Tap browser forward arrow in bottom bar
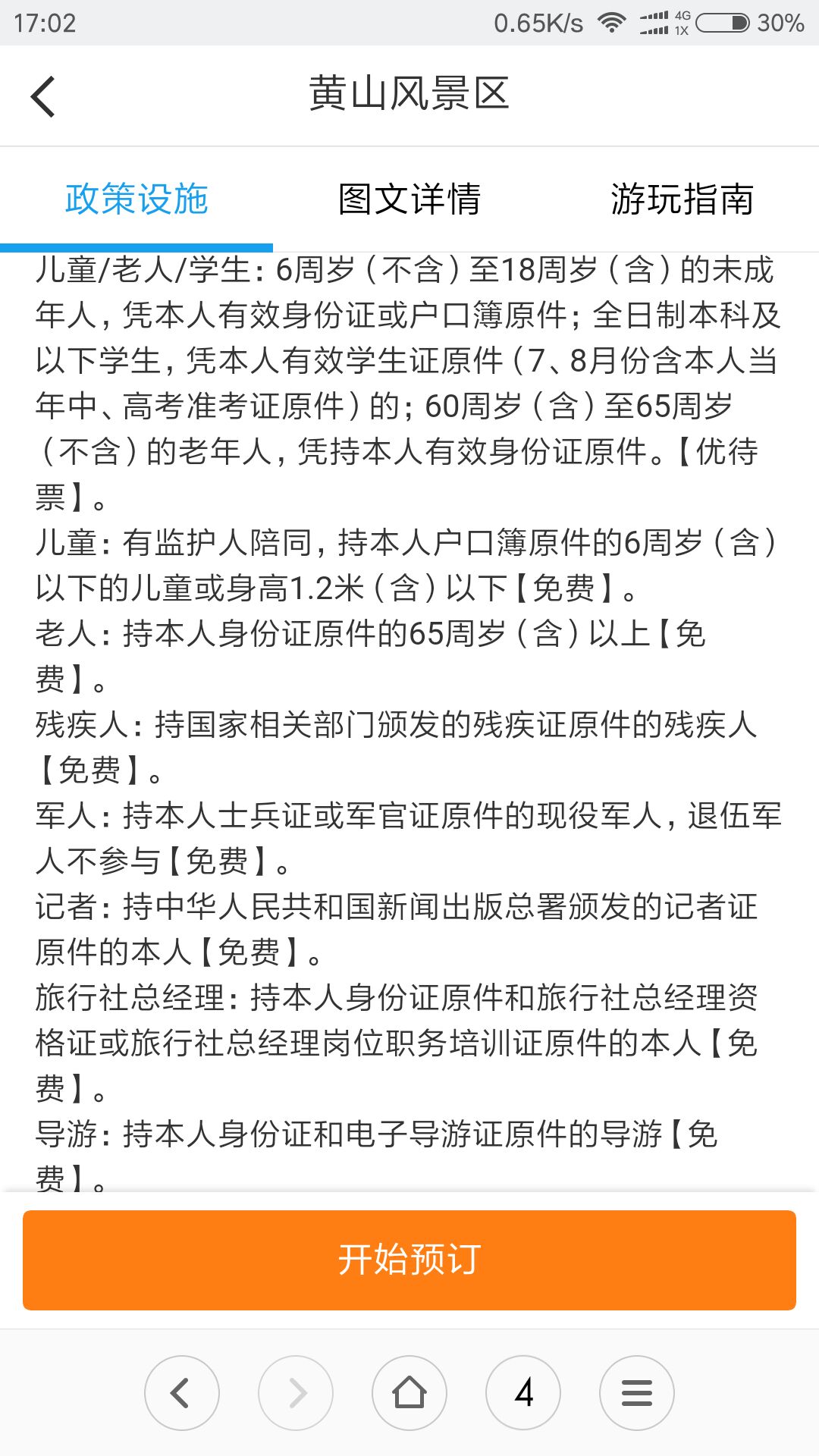819x1456 pixels. pyautogui.click(x=296, y=1393)
